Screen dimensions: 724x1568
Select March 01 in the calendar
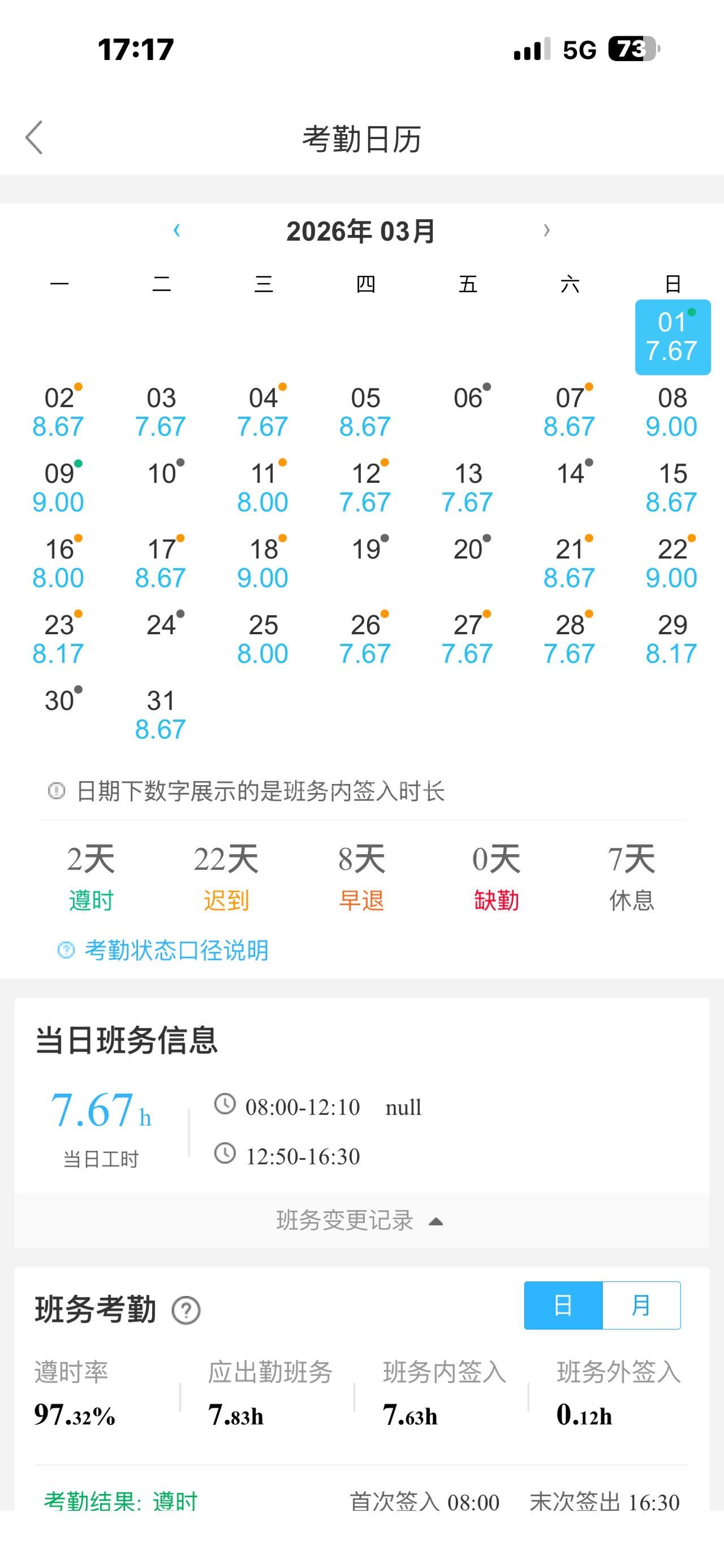(x=672, y=337)
